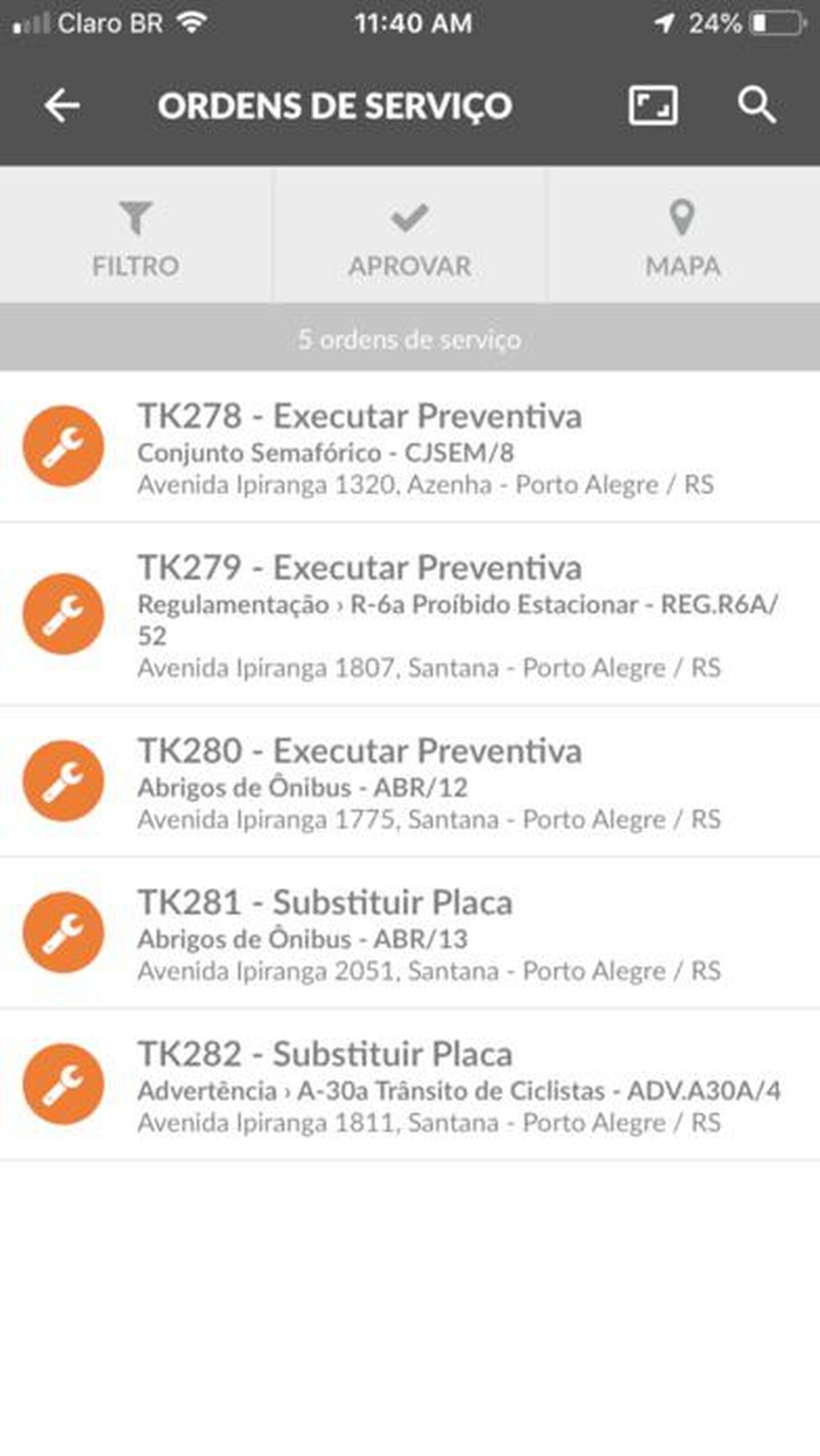Open TK281 - Substituir Placa order
The width and height of the screenshot is (820, 1456).
tap(326, 901)
